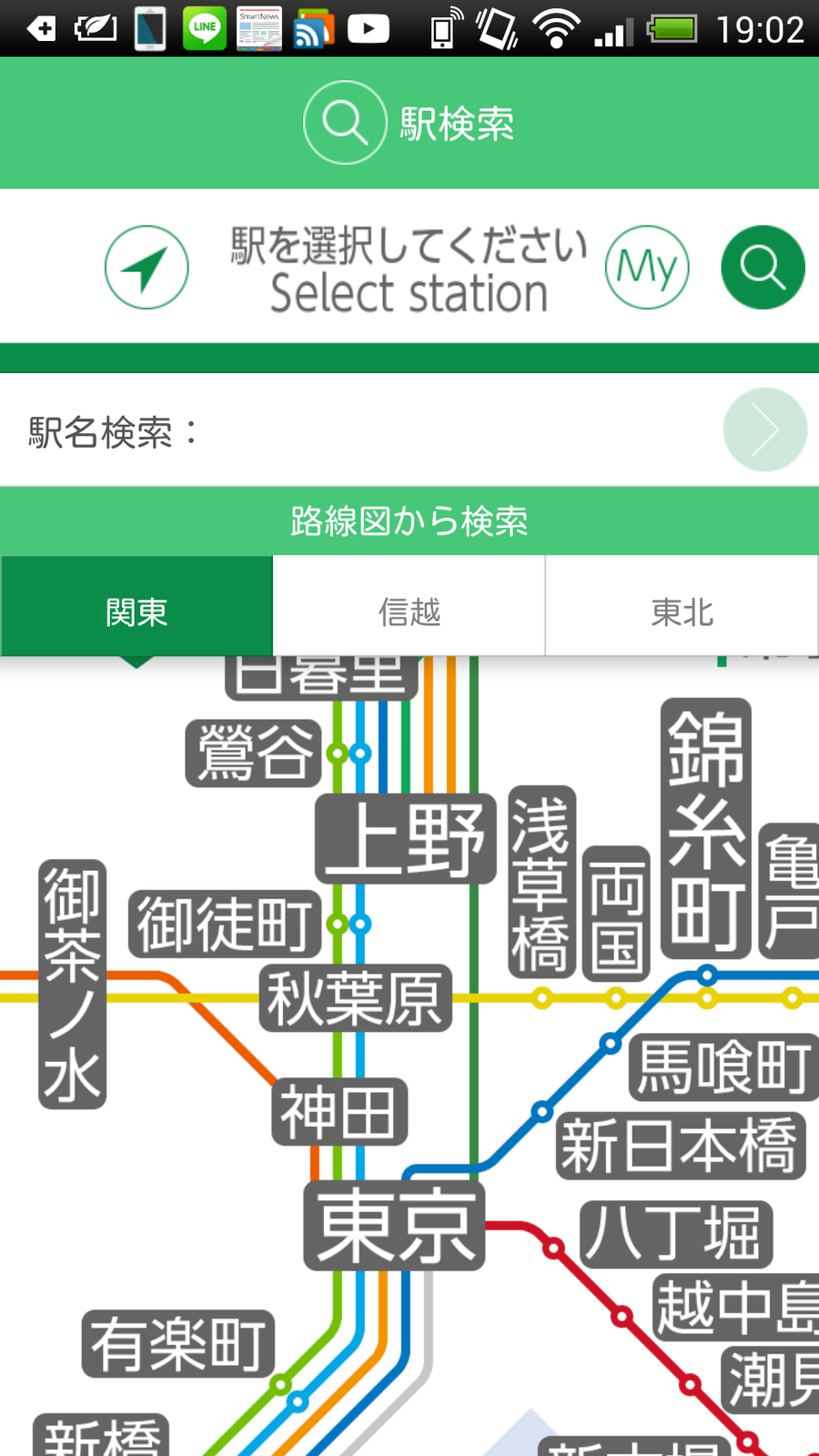Screen dimensions: 819x1456
Task: Pick 八丁堀 station on the map
Action: coord(676,1234)
